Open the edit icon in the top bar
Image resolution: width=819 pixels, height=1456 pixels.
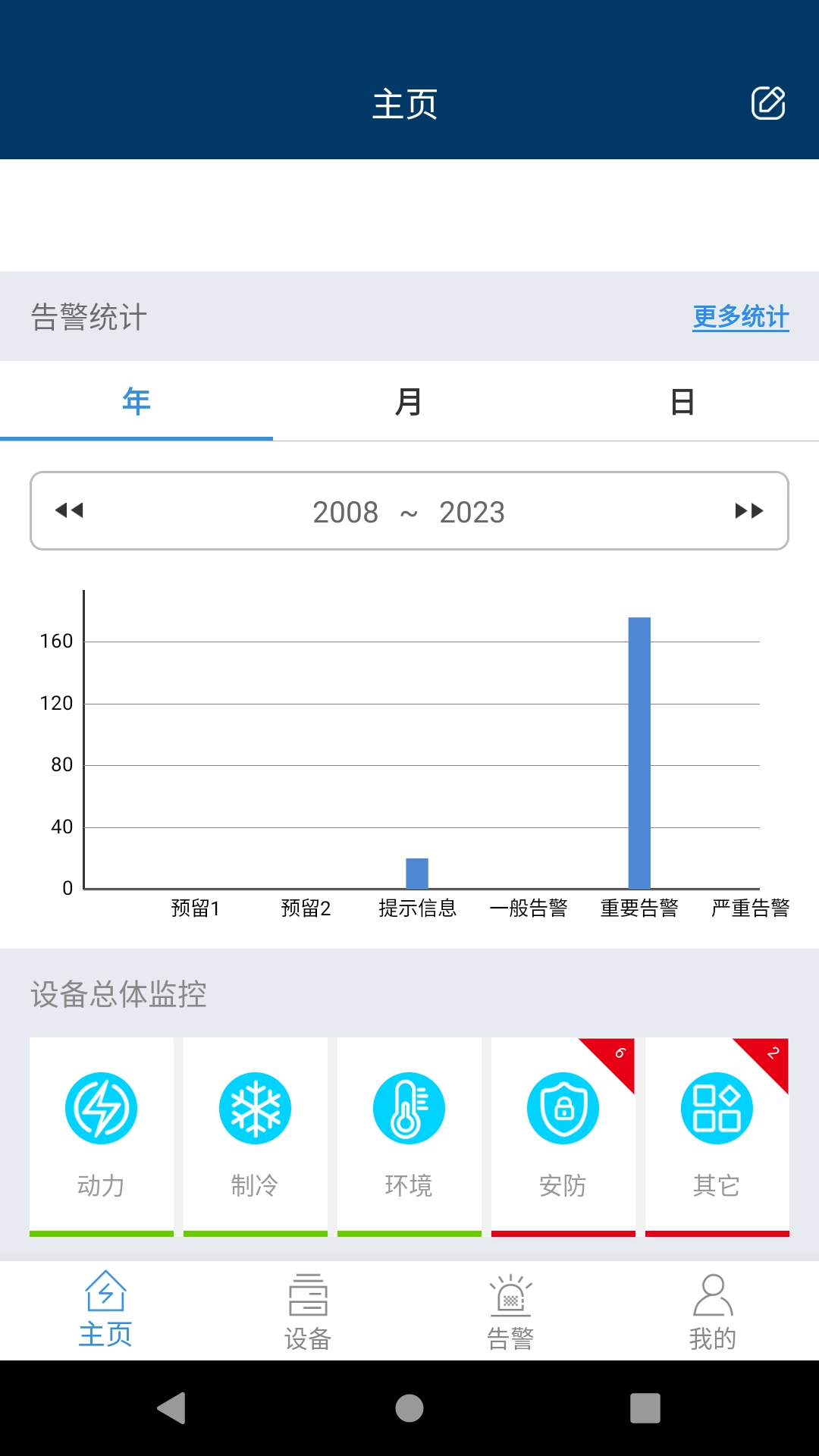point(768,103)
